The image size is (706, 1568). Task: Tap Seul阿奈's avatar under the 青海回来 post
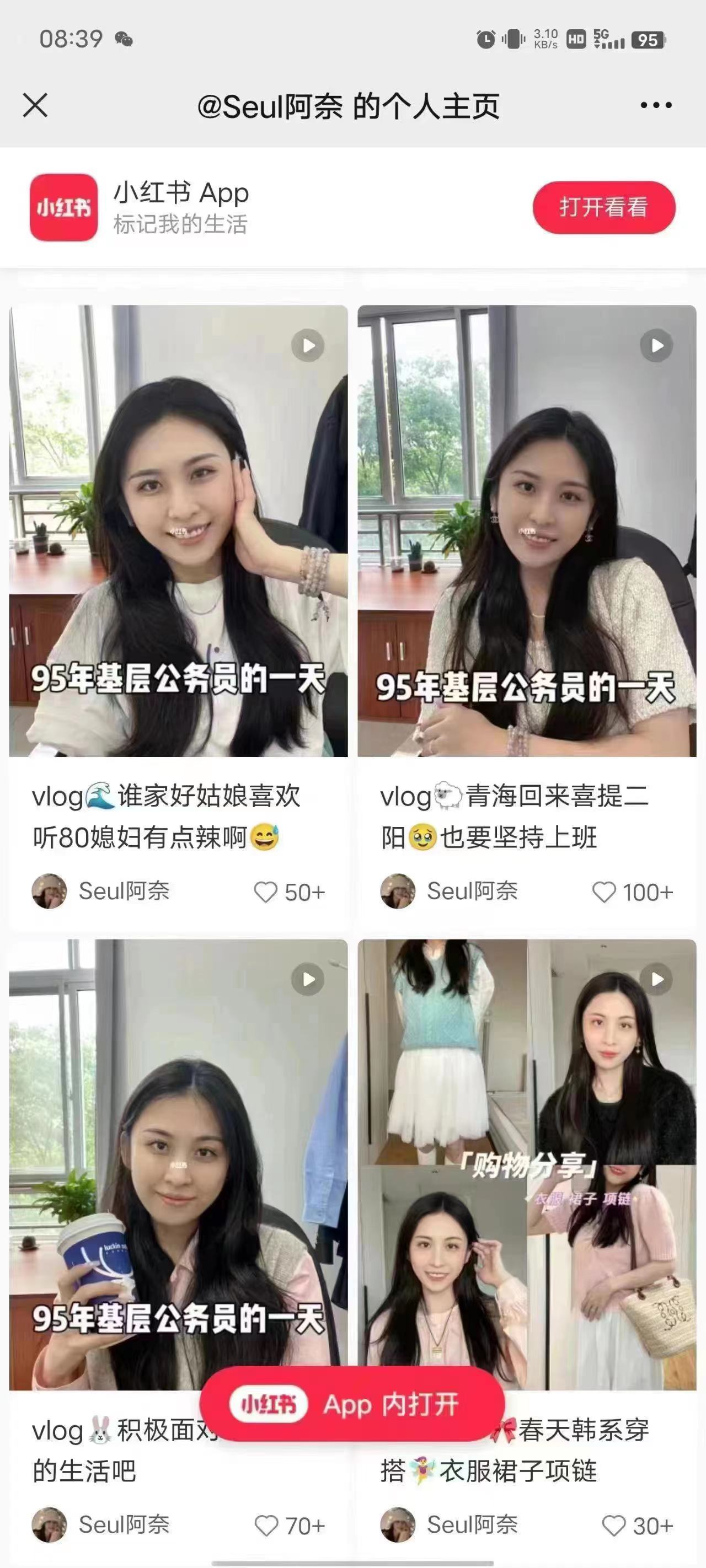coord(399,891)
